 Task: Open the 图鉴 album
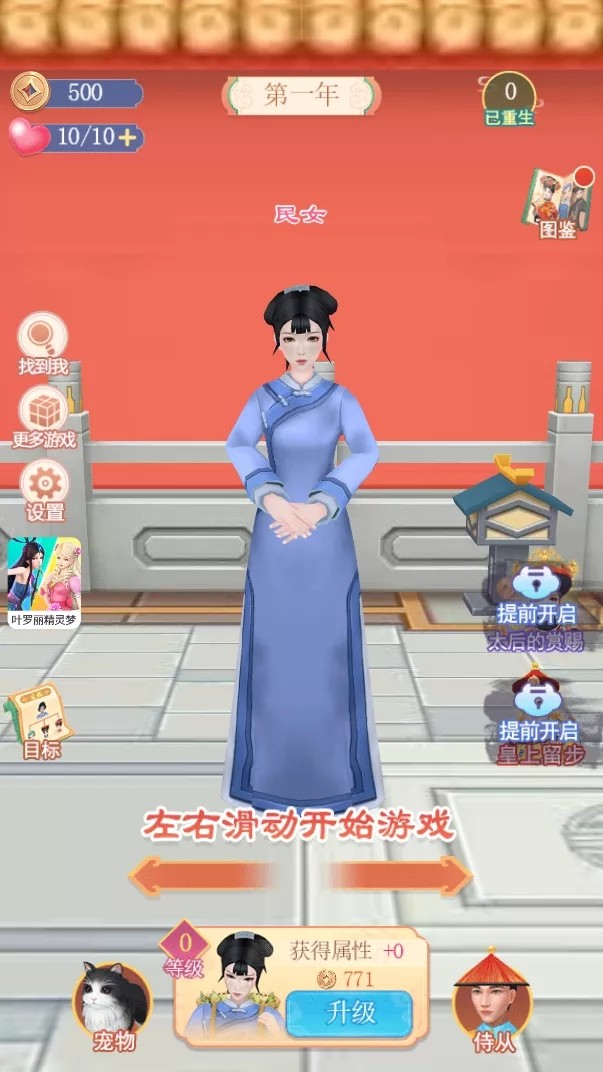558,202
